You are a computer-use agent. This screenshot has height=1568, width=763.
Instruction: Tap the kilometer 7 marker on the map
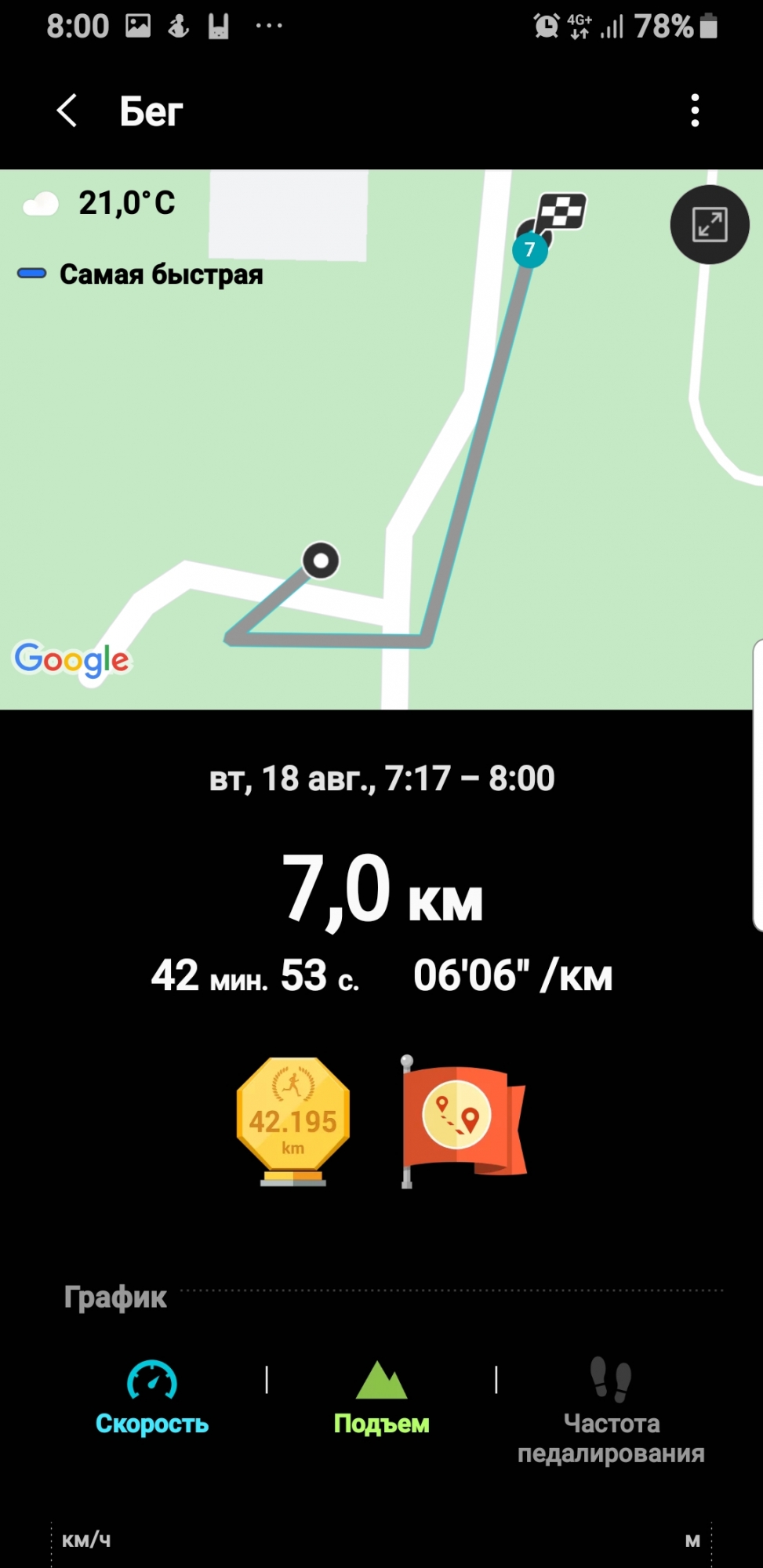(x=529, y=250)
